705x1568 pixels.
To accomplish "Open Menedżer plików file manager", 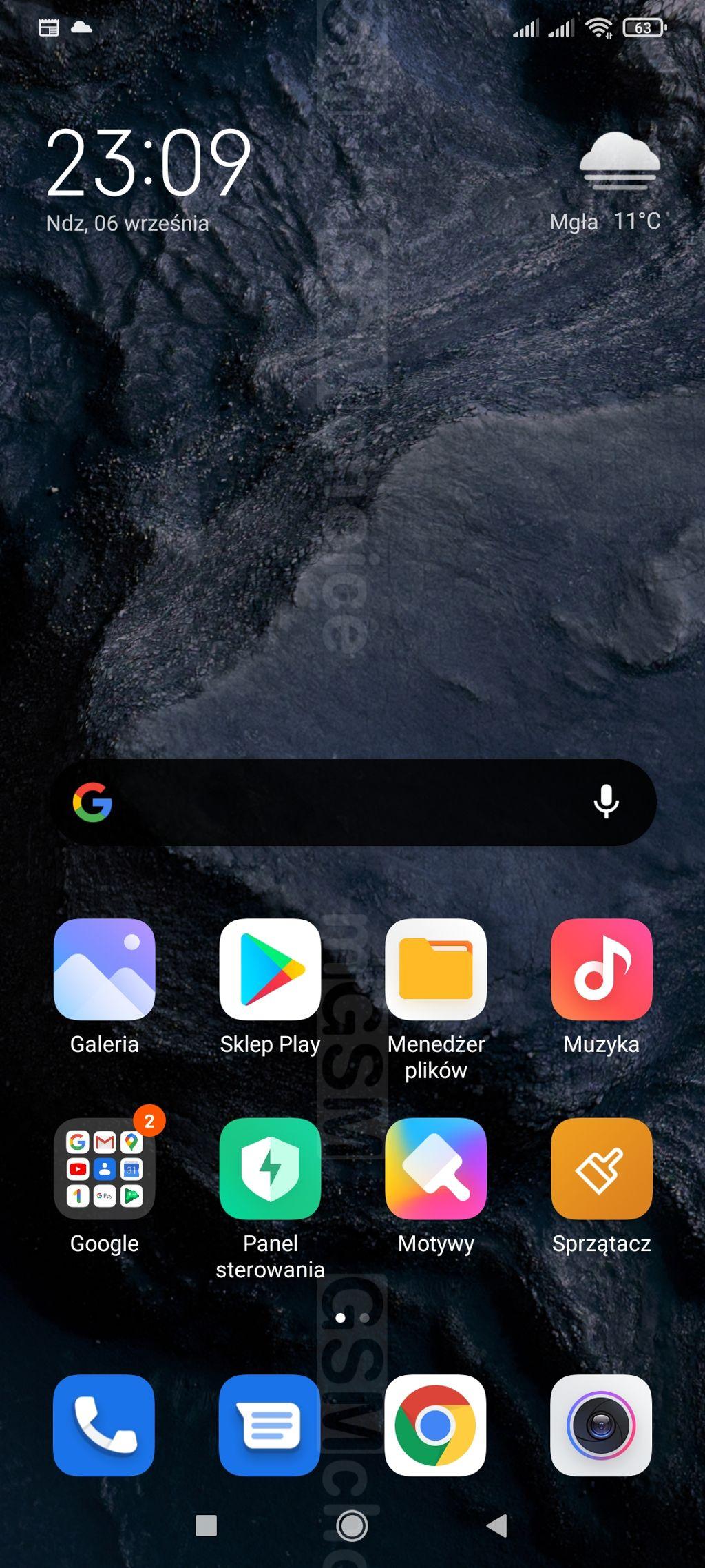I will coord(436,969).
